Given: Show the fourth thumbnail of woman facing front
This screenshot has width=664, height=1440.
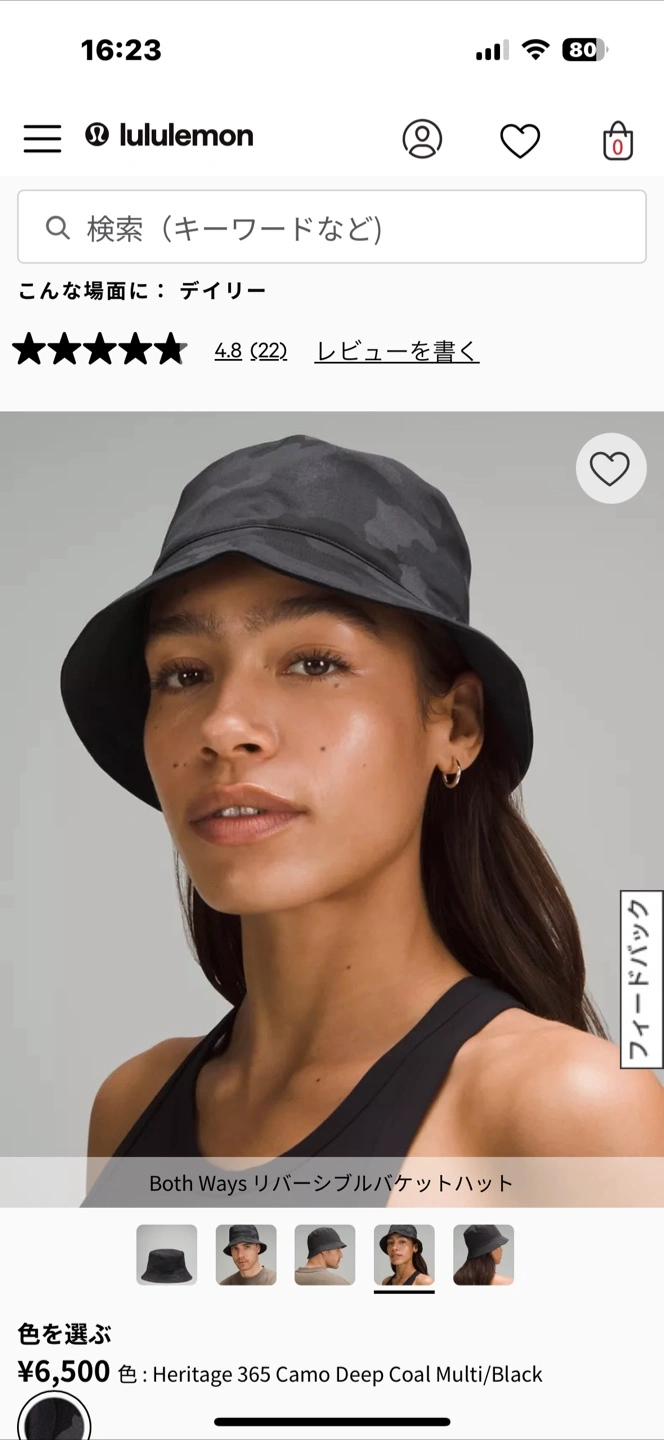Looking at the screenshot, I should pyautogui.click(x=404, y=1254).
